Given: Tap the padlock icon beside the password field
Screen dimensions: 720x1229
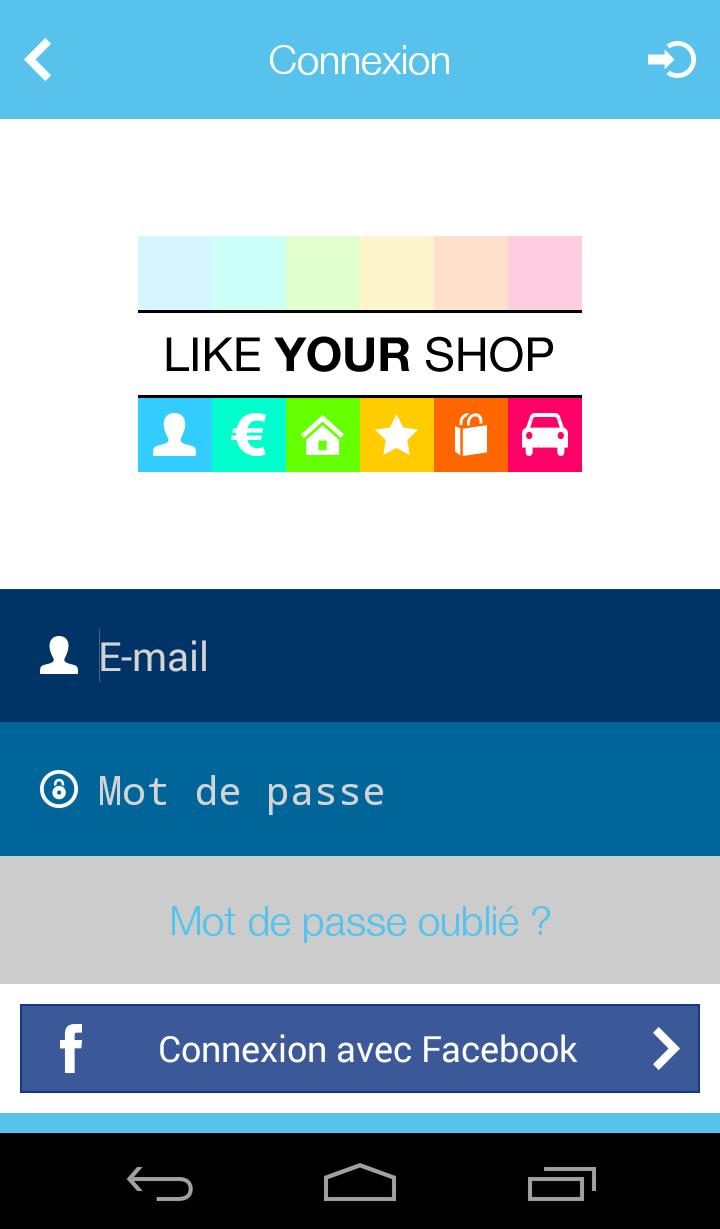Looking at the screenshot, I should pyautogui.click(x=60, y=790).
